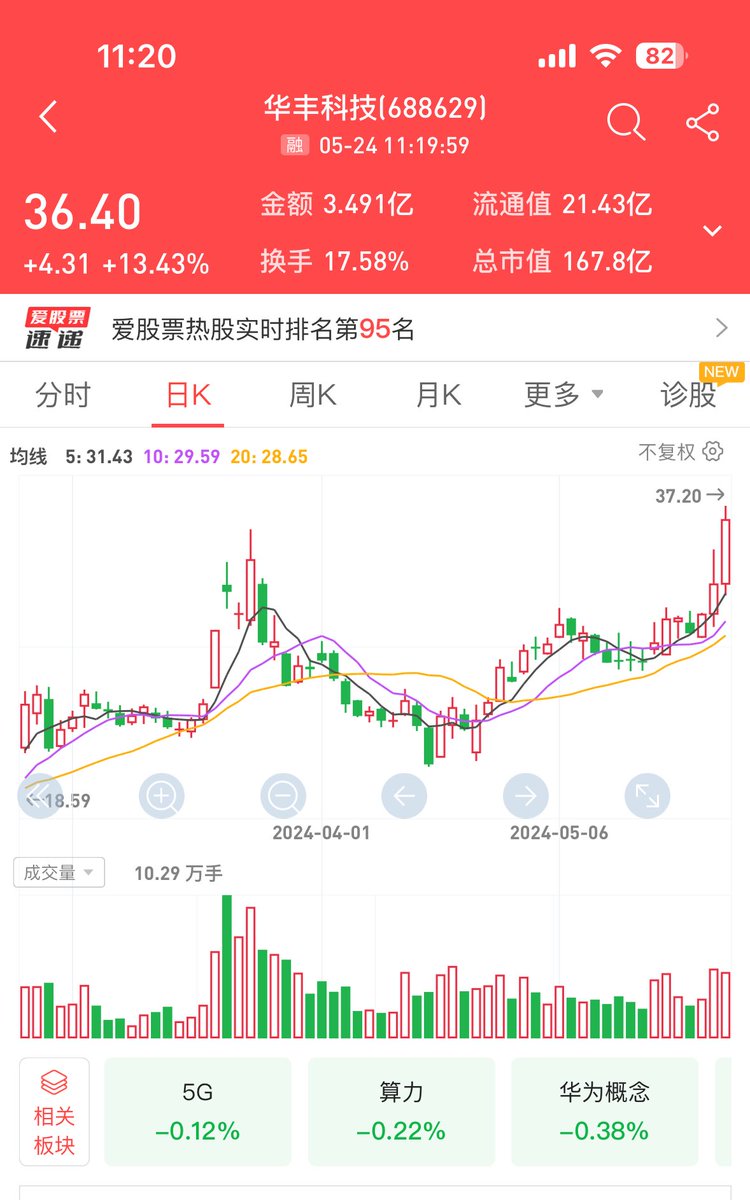Go back using the top-left arrow
The height and width of the screenshot is (1200, 750).
coord(47,118)
